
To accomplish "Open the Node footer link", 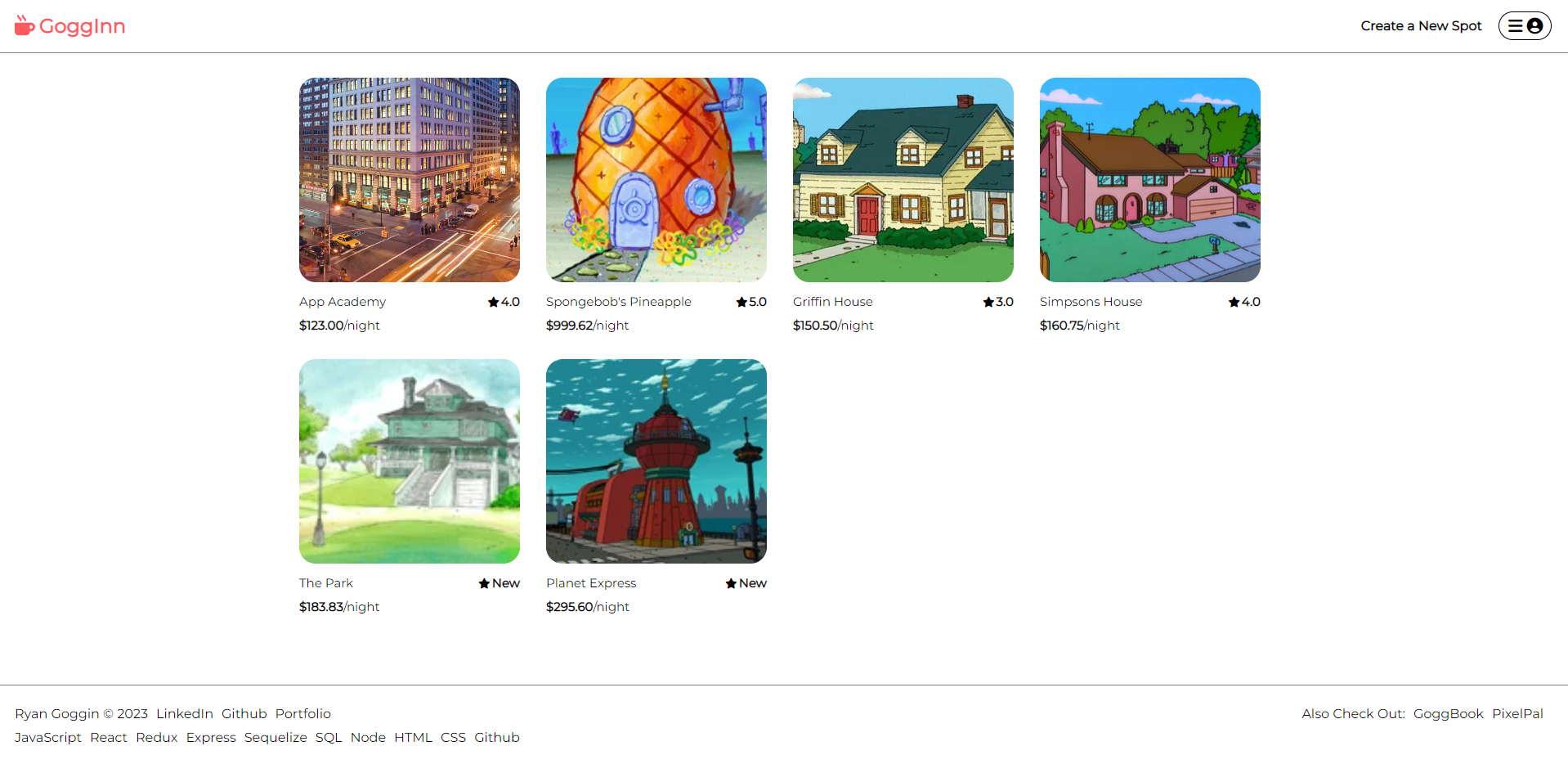I will pos(368,738).
